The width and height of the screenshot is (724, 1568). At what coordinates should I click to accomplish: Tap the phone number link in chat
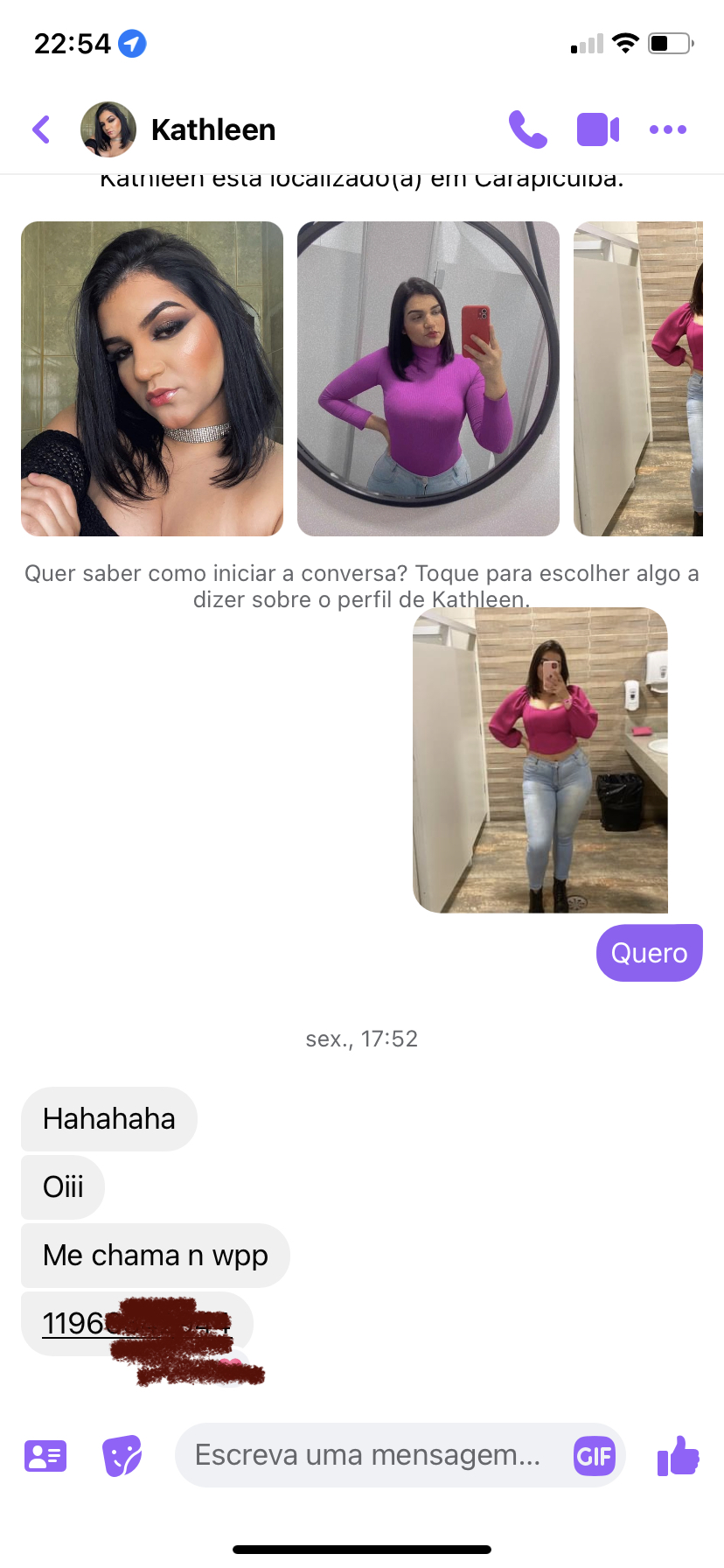click(137, 1323)
